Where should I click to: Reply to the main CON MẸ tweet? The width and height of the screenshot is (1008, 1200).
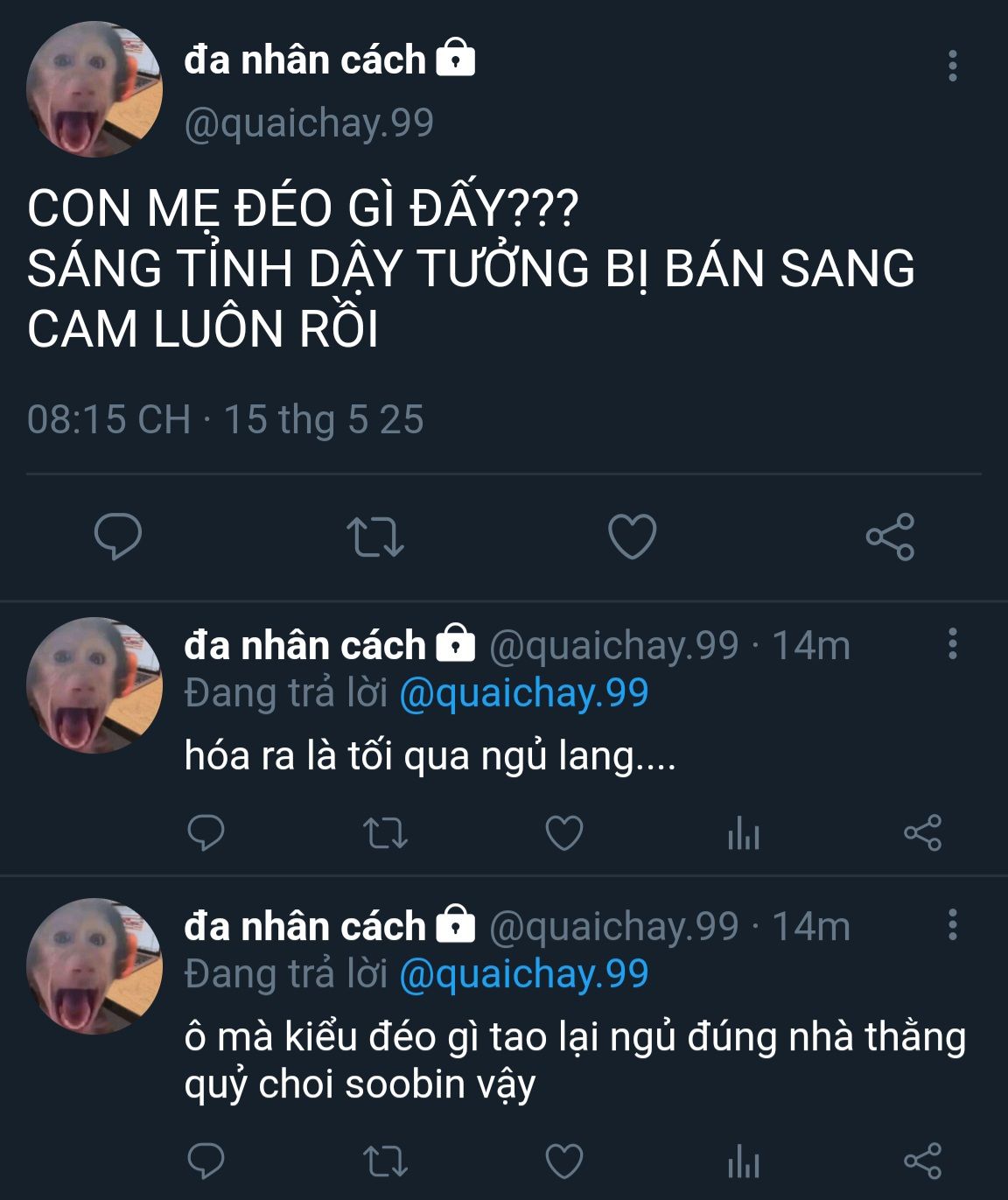[117, 536]
